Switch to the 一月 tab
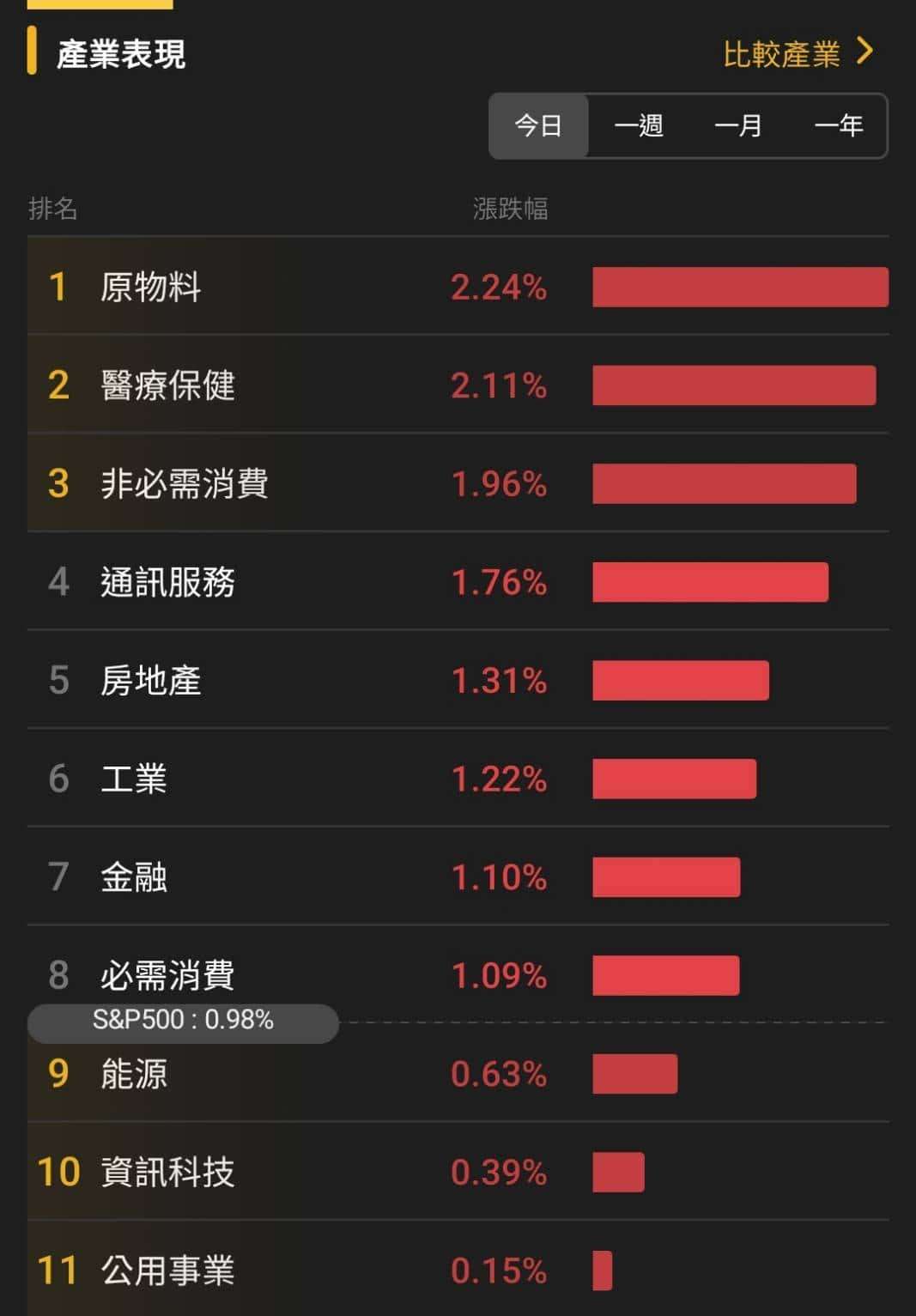This screenshot has width=916, height=1316. (x=737, y=126)
